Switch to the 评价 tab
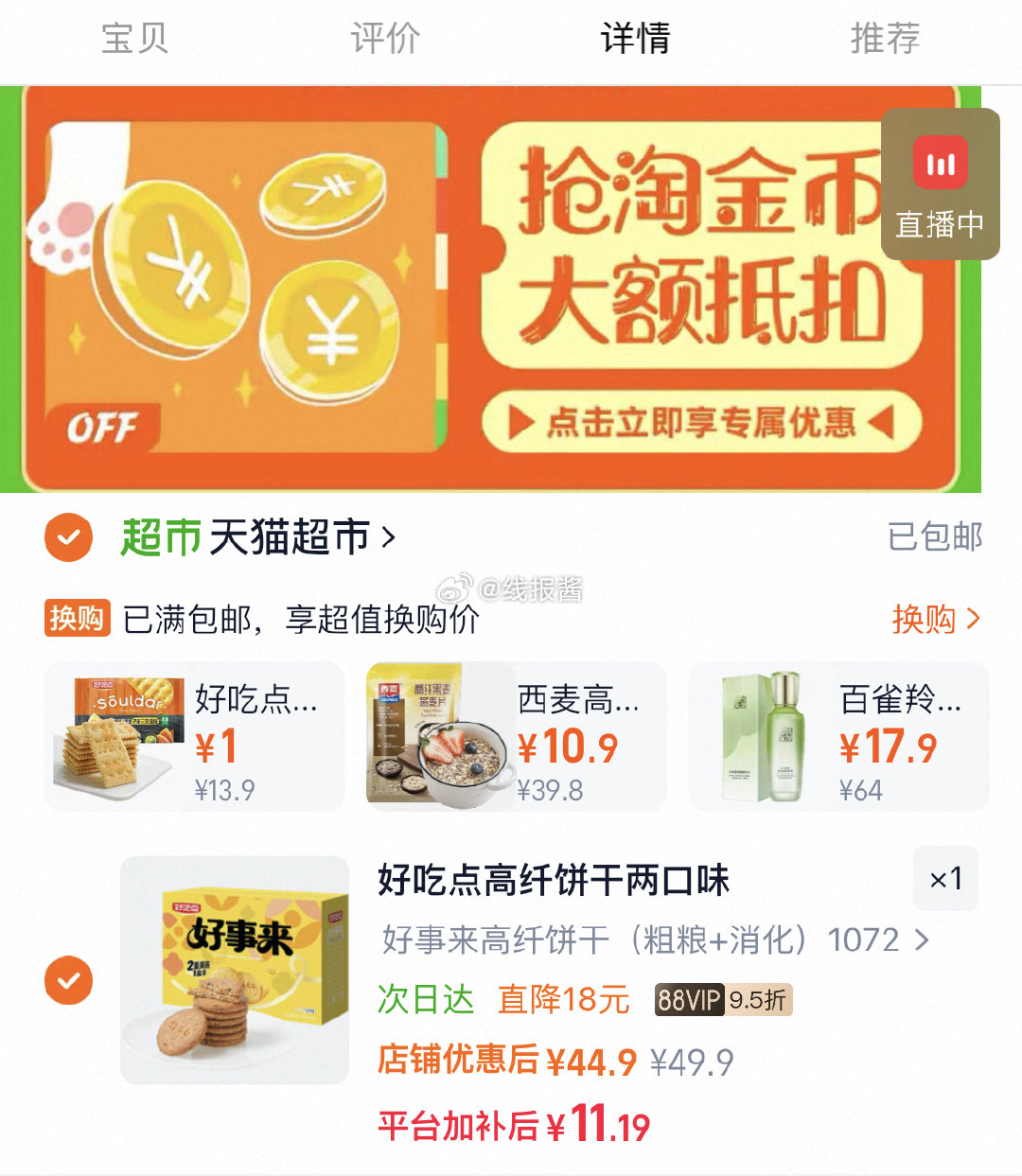The image size is (1022, 1176). (x=384, y=39)
